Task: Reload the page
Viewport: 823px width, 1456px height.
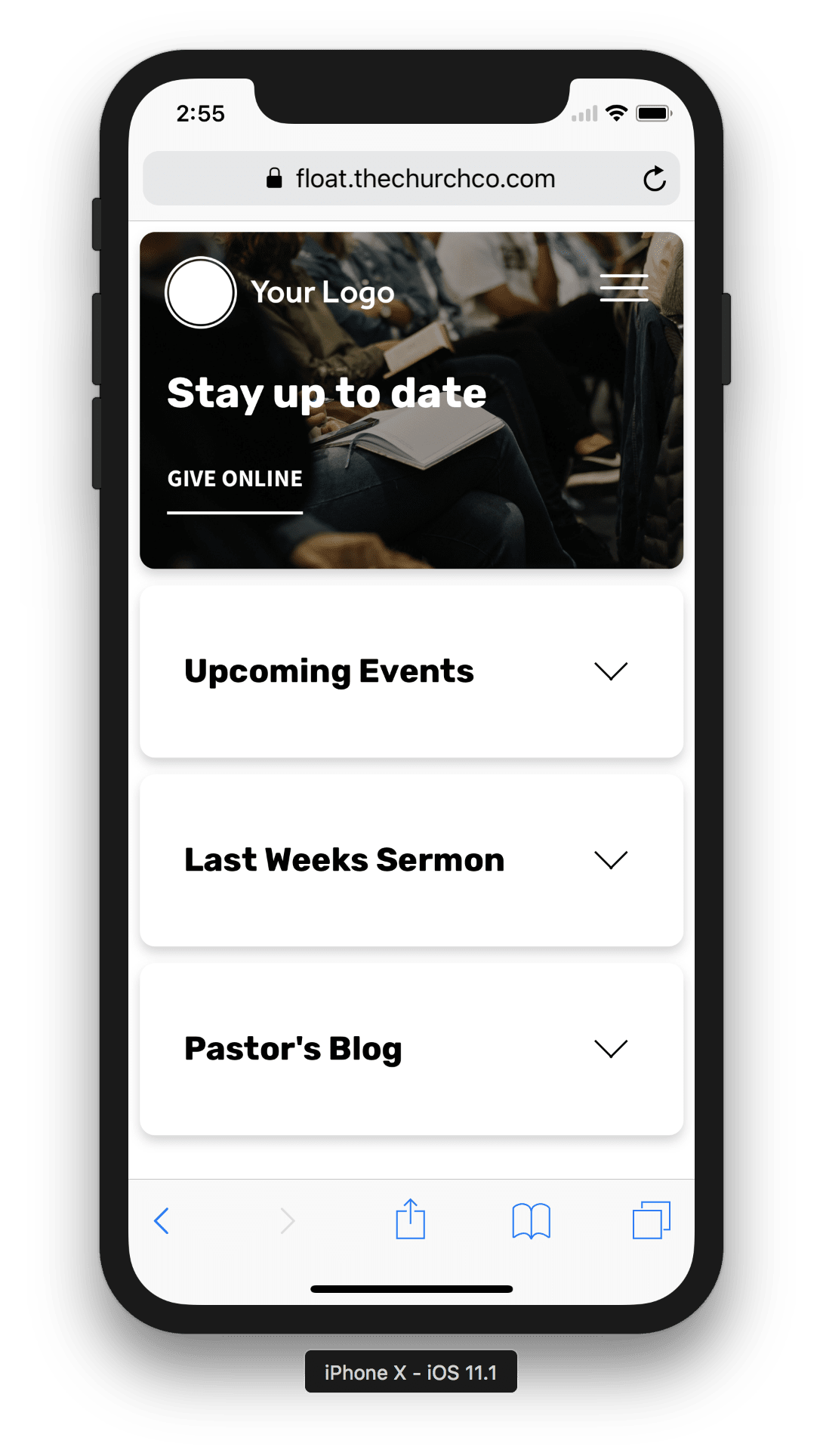Action: click(x=654, y=179)
